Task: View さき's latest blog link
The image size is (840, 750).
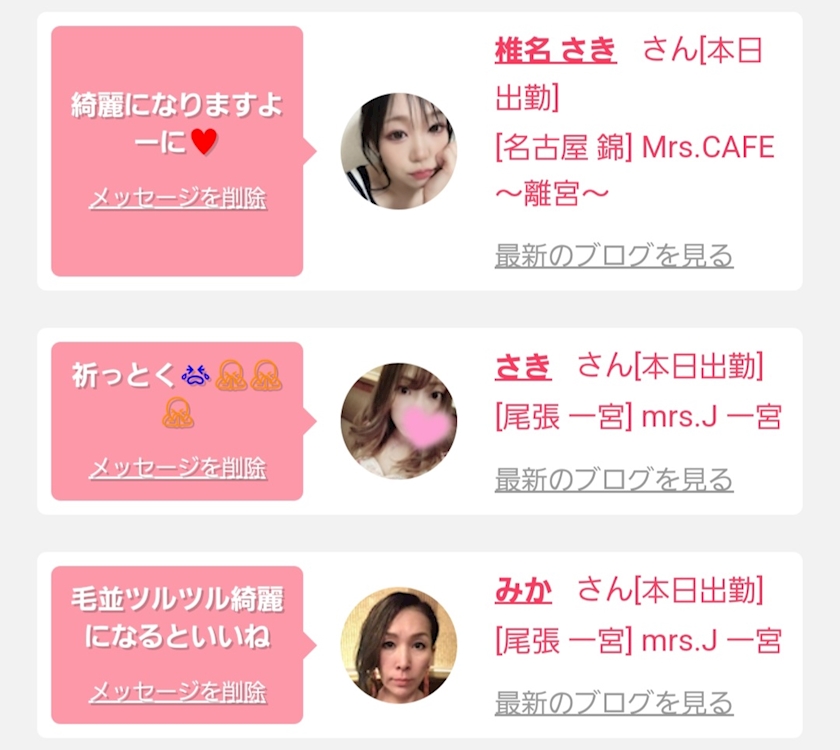Action: click(x=614, y=479)
